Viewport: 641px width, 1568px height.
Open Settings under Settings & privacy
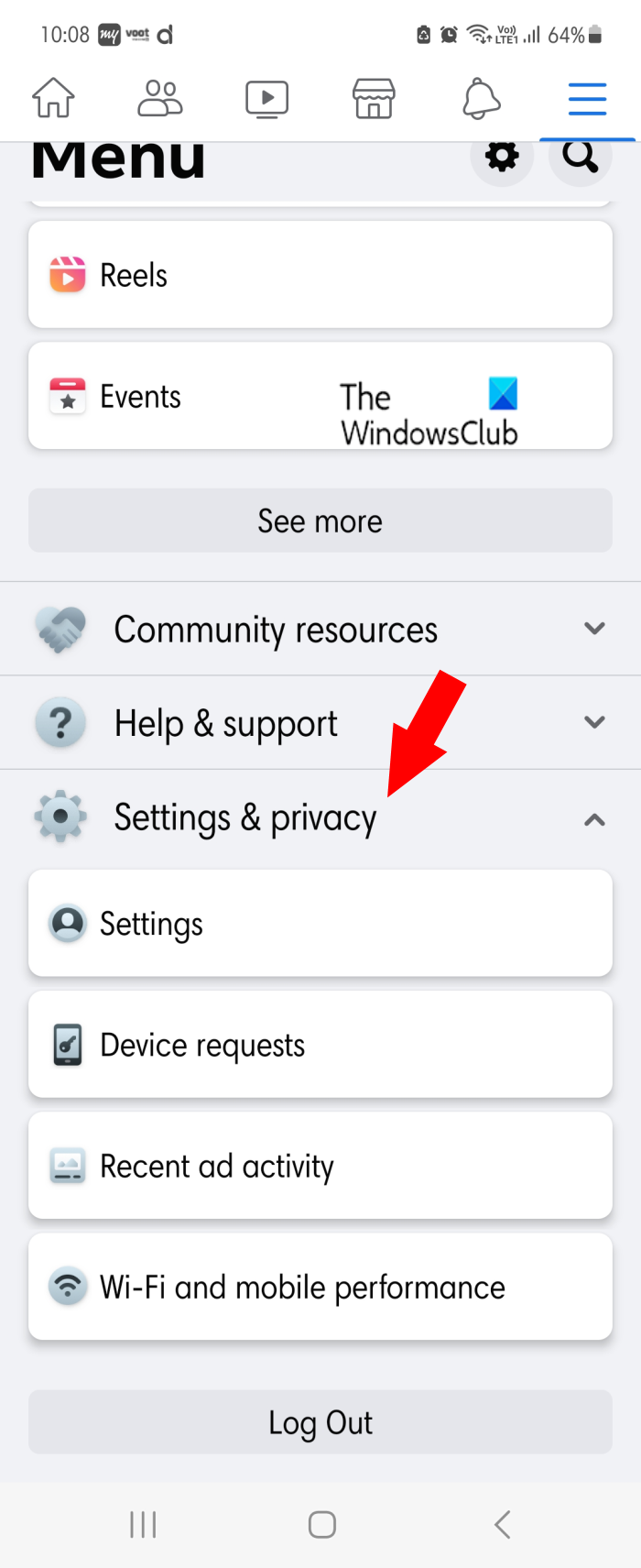click(x=320, y=923)
